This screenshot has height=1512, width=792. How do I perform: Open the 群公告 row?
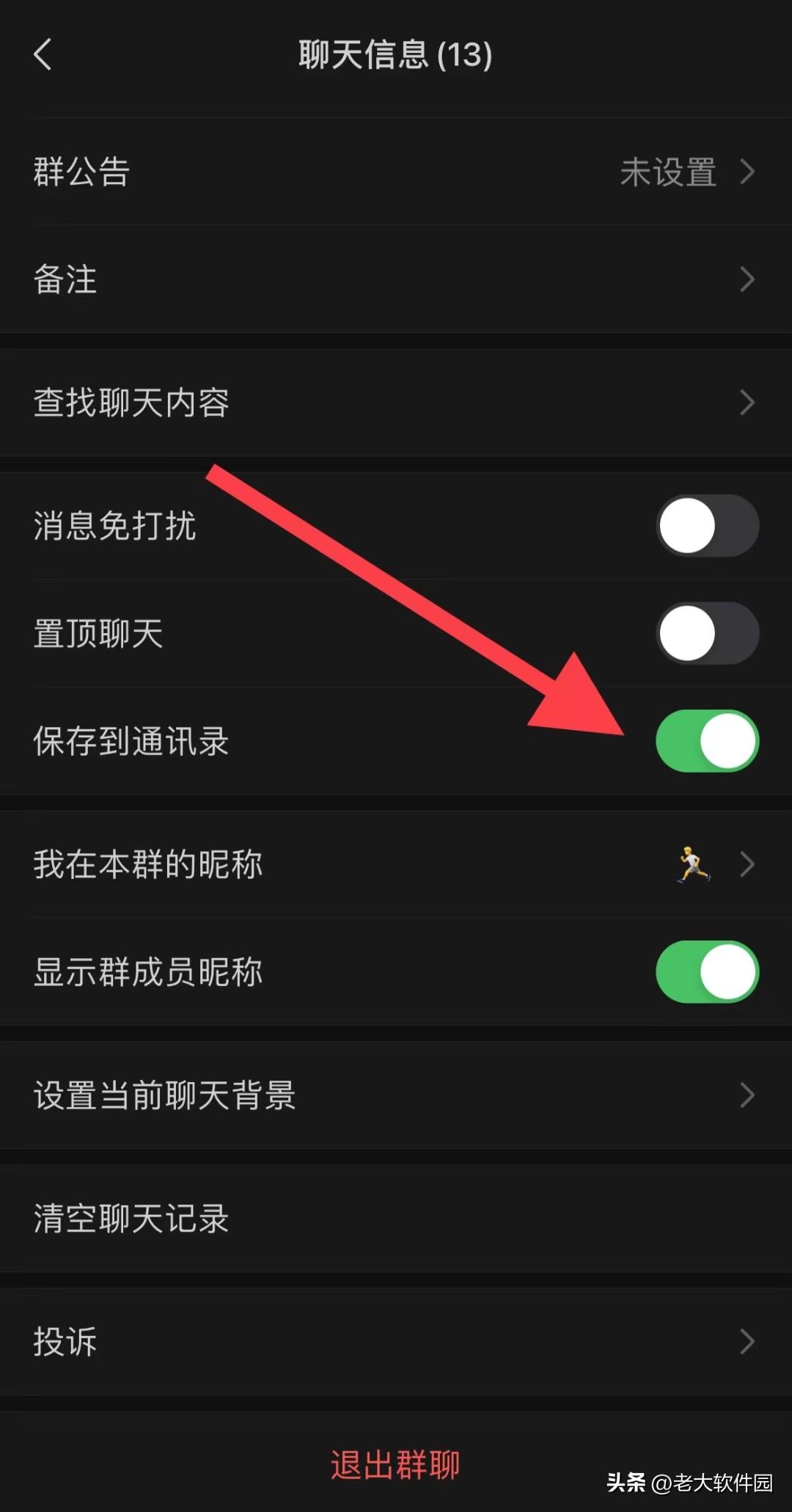coord(396,172)
